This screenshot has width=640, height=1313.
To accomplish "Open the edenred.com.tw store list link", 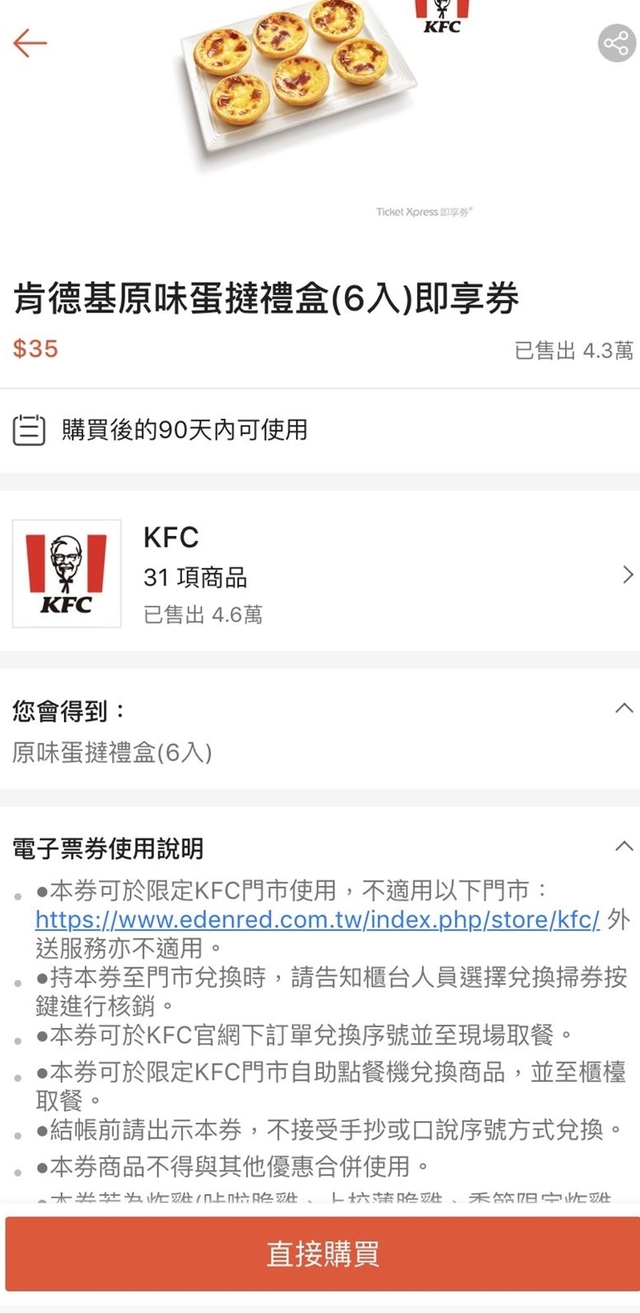I will click(x=317, y=919).
